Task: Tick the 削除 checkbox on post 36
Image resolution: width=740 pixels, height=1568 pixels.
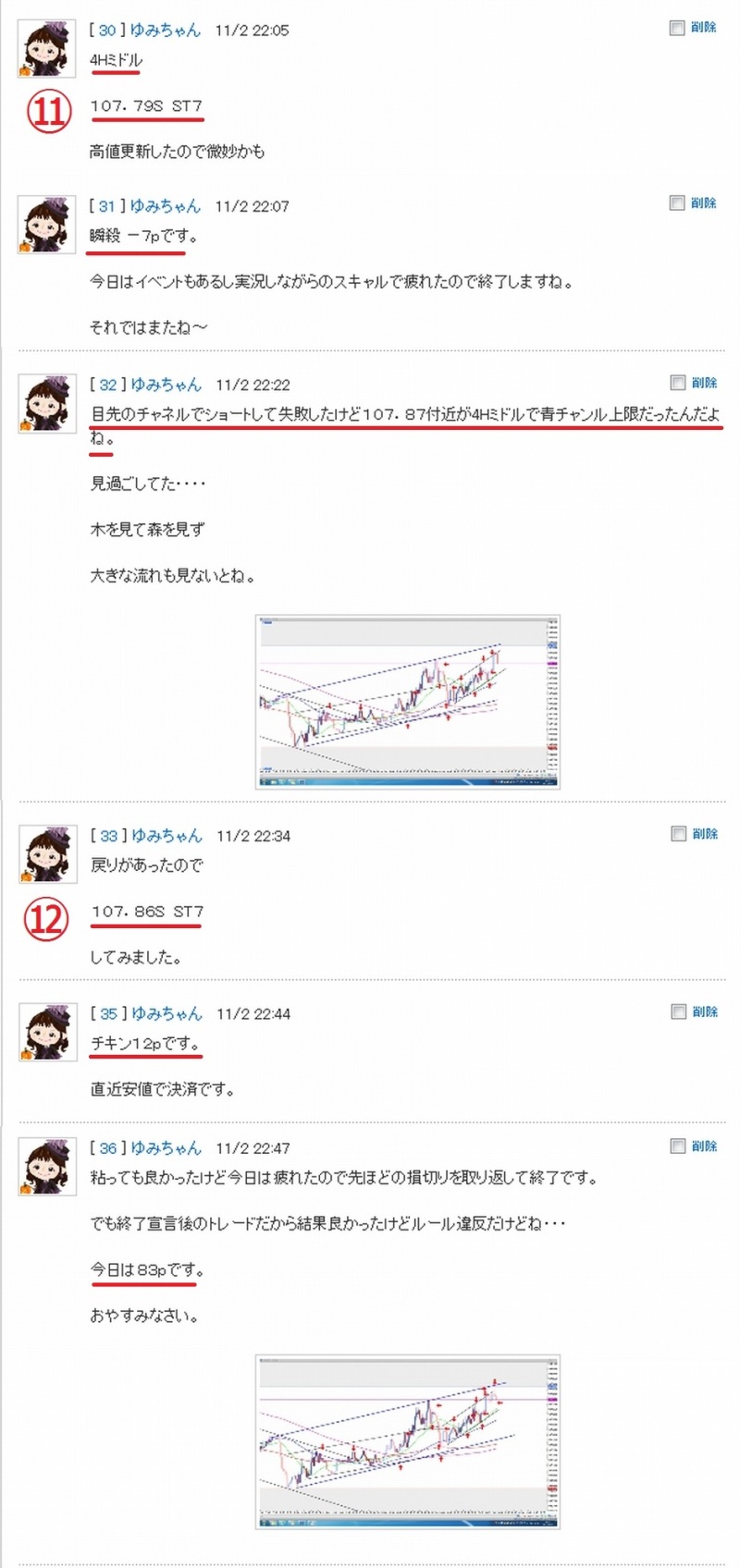Action: pos(678,1145)
